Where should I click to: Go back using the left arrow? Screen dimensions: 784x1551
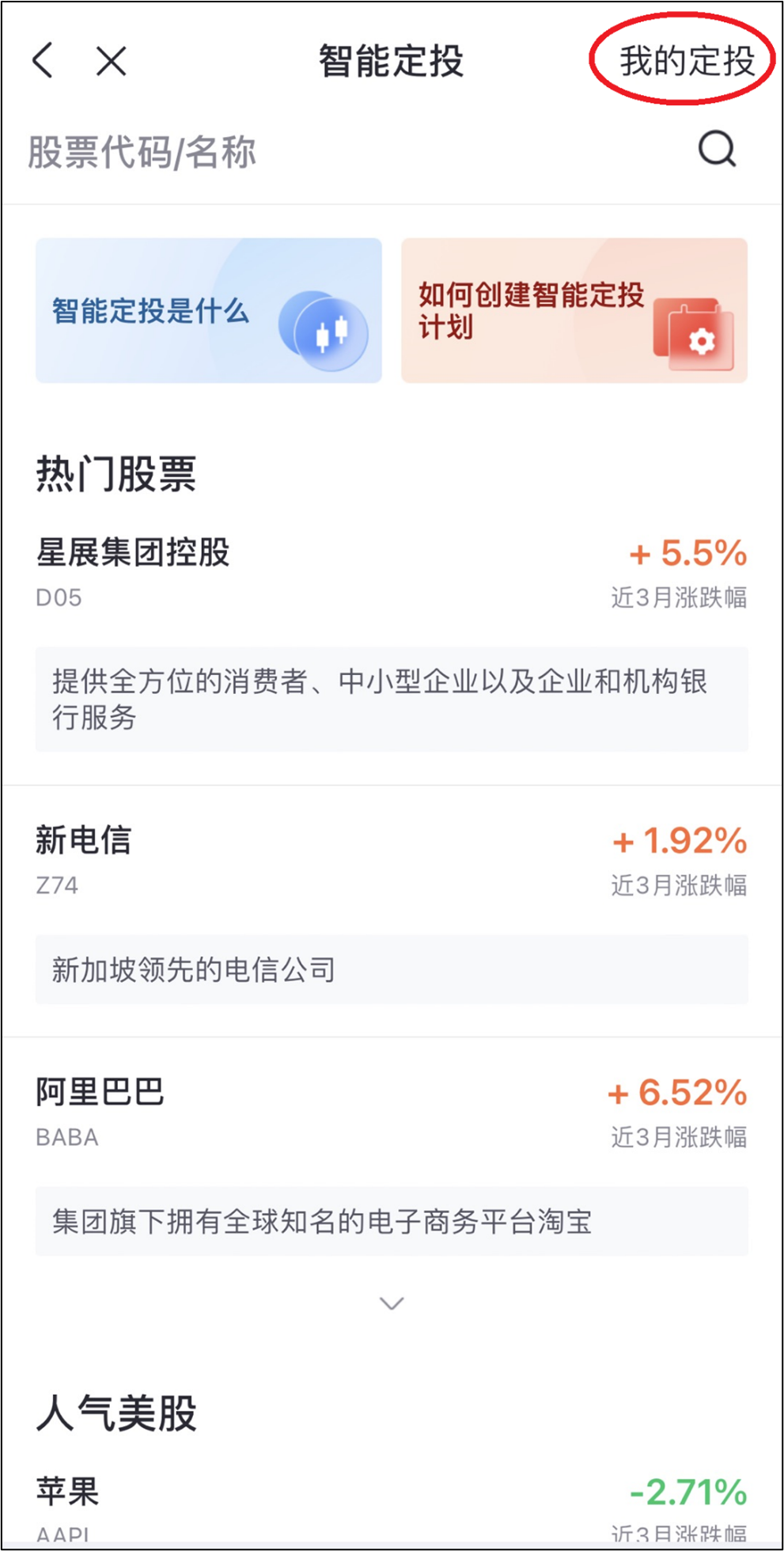(44, 60)
